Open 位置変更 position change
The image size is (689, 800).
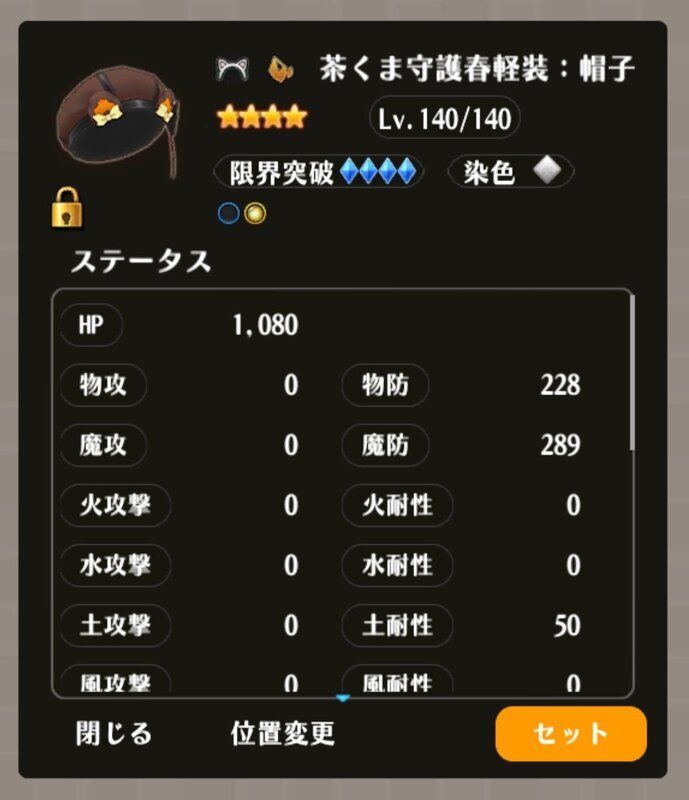coord(282,734)
